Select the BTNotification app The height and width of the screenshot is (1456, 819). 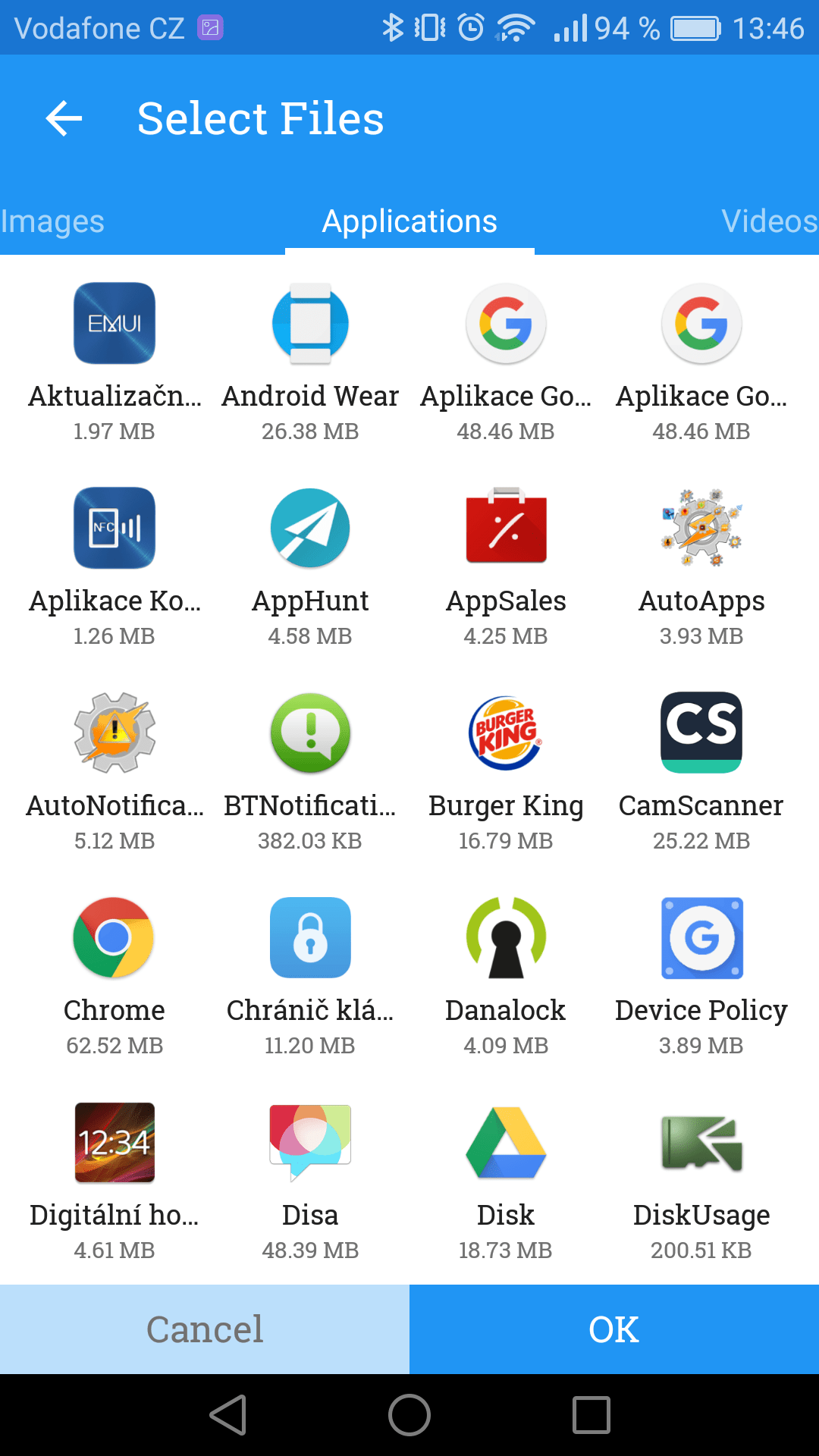(x=310, y=733)
